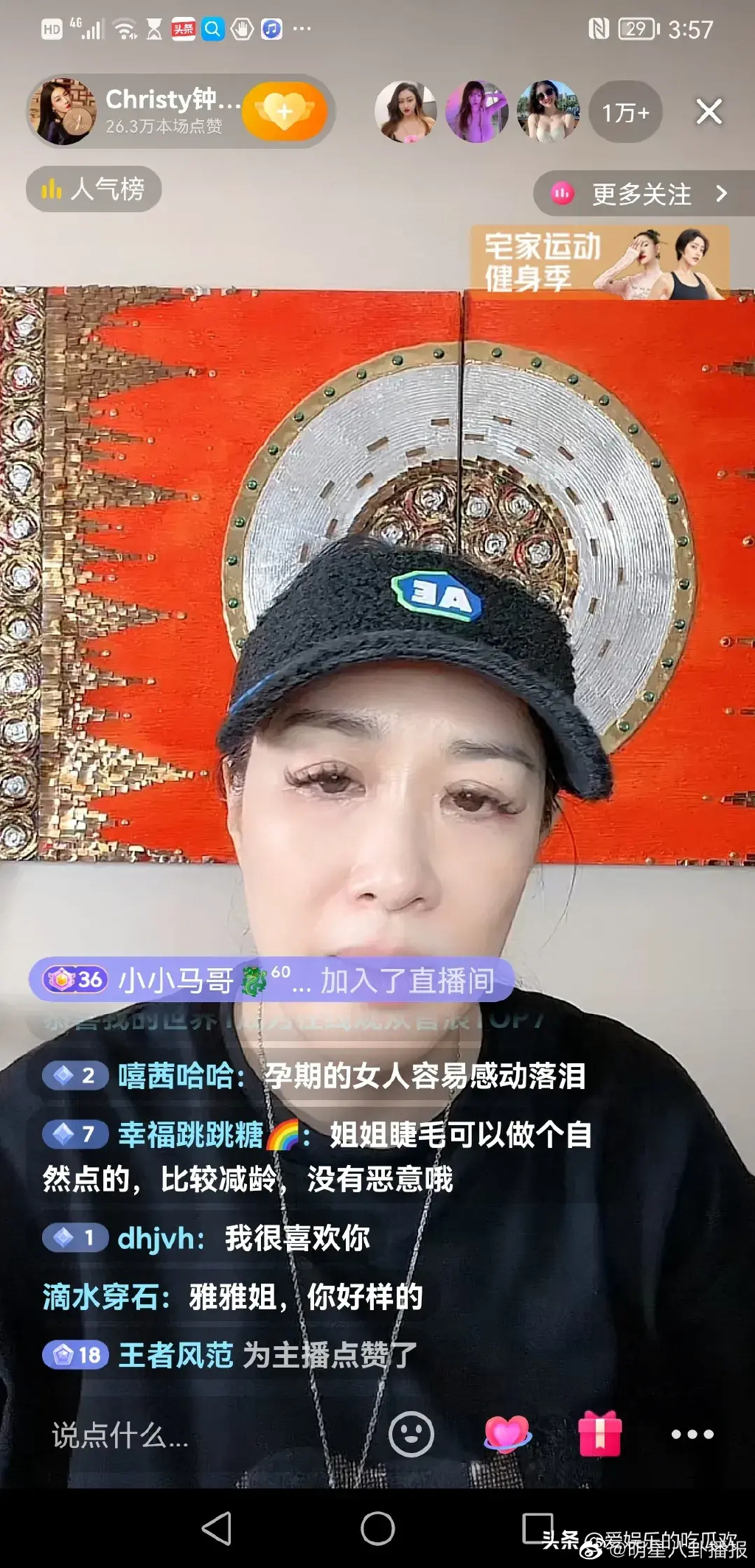Open the streamer's profile avatar

pos(63,112)
